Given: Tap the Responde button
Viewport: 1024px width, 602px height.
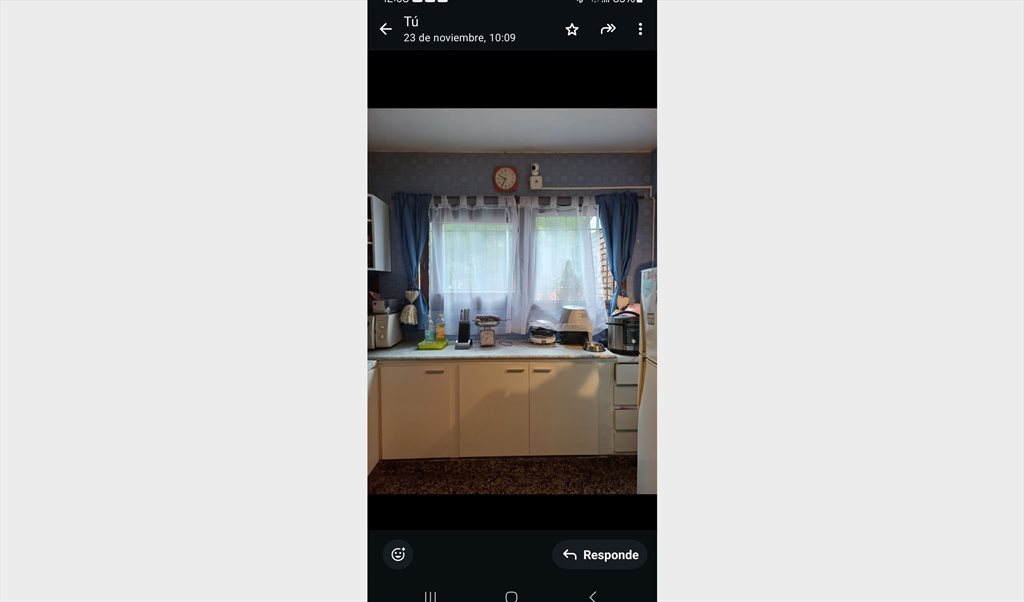Looking at the screenshot, I should (600, 554).
